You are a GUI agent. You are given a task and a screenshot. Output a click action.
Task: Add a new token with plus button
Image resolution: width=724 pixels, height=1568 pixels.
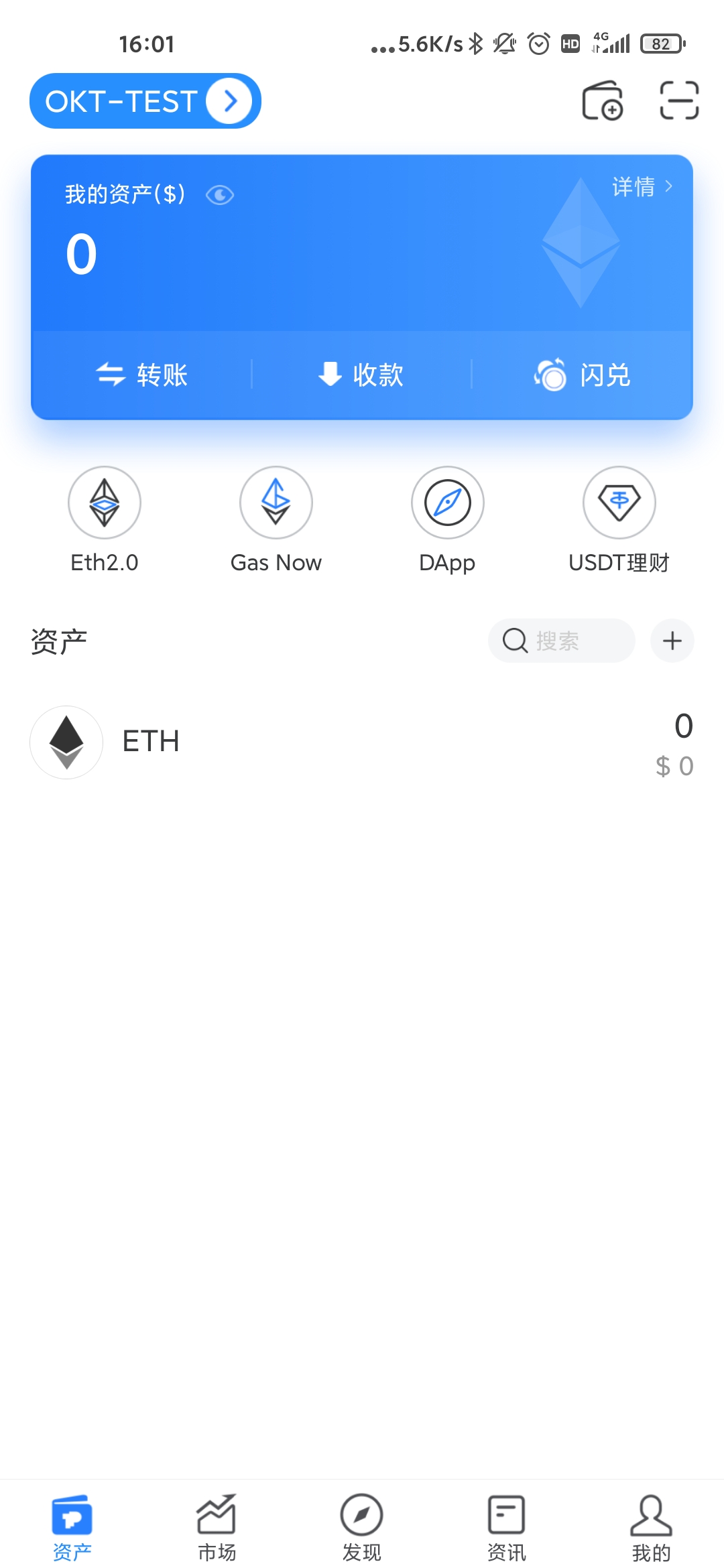tap(672, 641)
